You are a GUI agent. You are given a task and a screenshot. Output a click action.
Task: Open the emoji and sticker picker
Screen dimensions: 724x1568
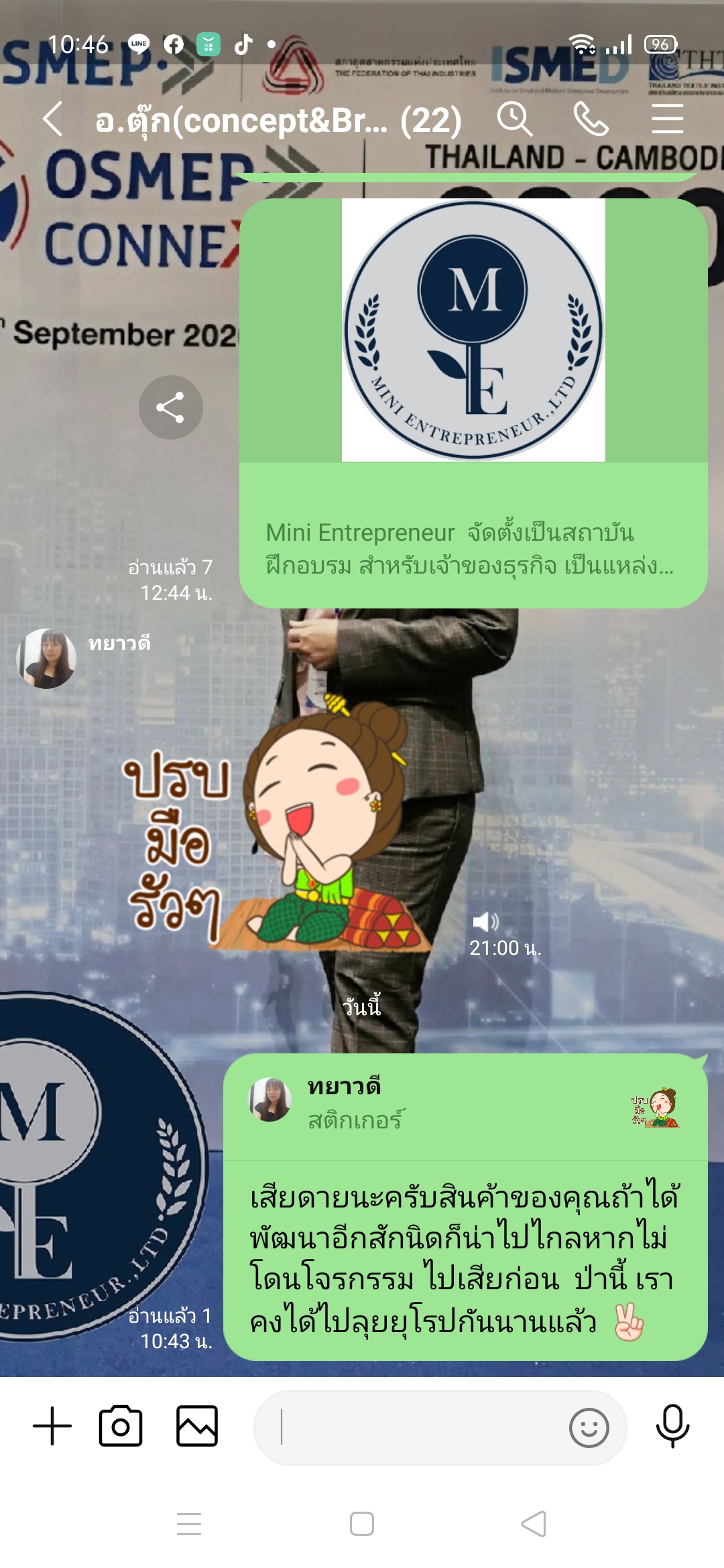pos(589,1428)
